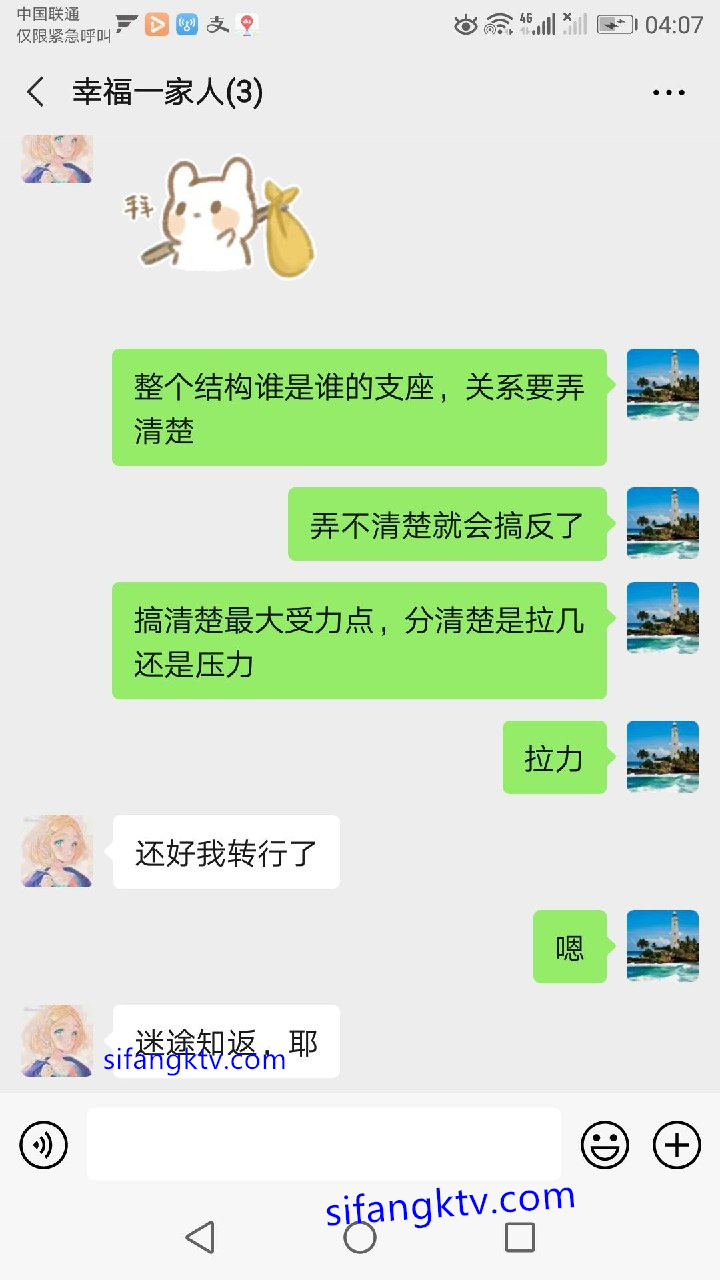Image resolution: width=720 pixels, height=1280 pixels.
Task: Tap the sender's avatar beside 还好我转行了
Action: (57, 851)
